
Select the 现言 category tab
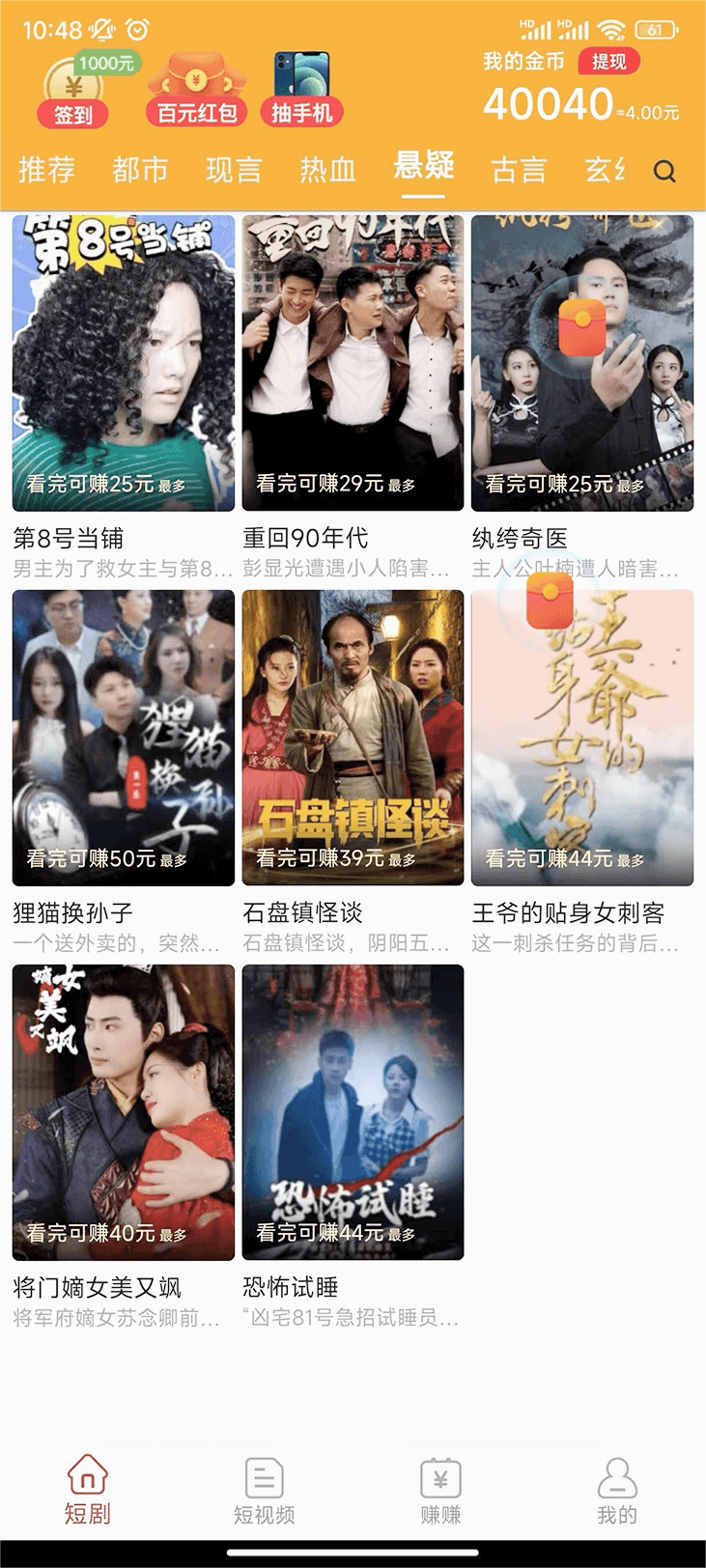click(234, 170)
